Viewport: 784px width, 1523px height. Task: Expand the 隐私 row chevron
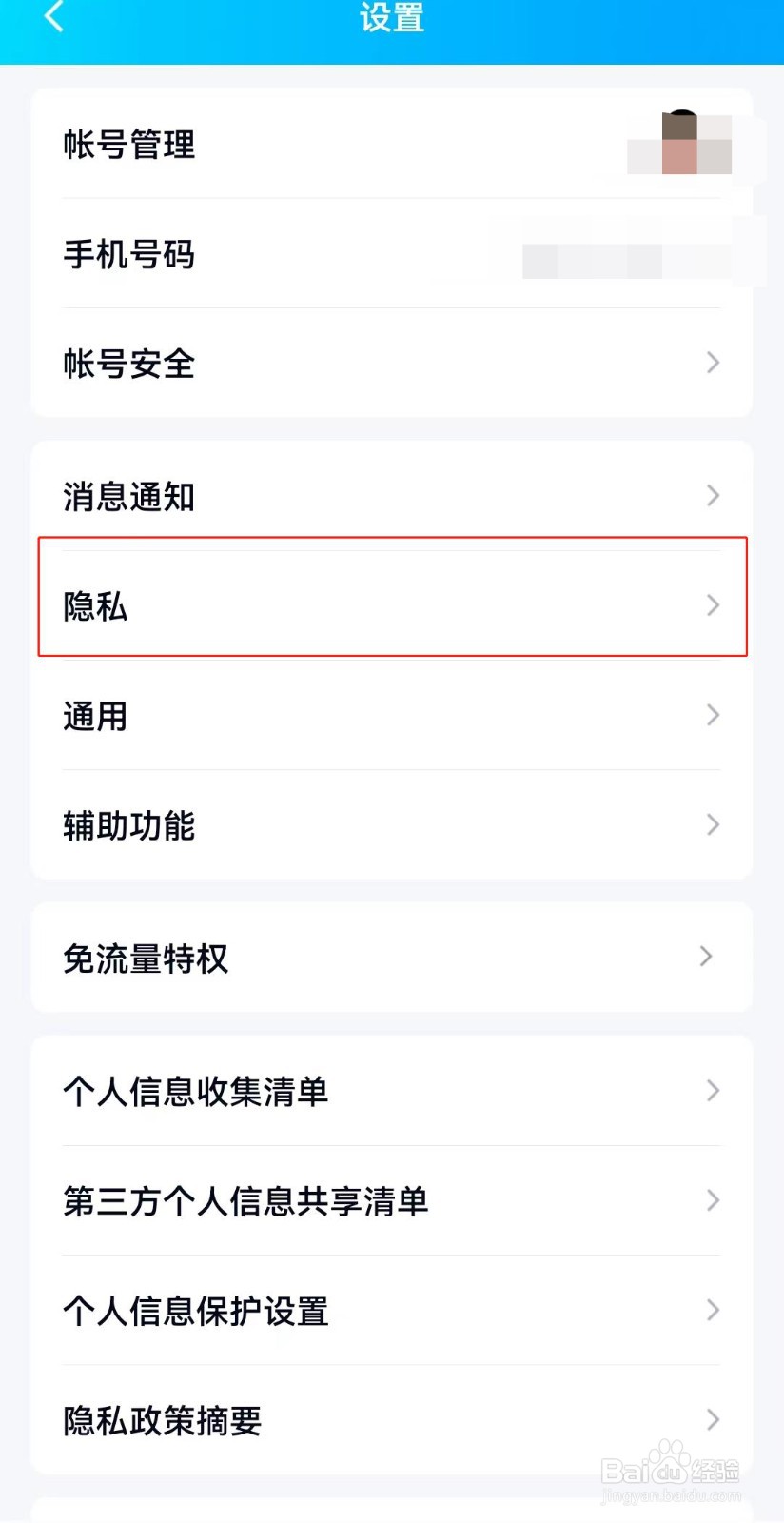point(713,606)
